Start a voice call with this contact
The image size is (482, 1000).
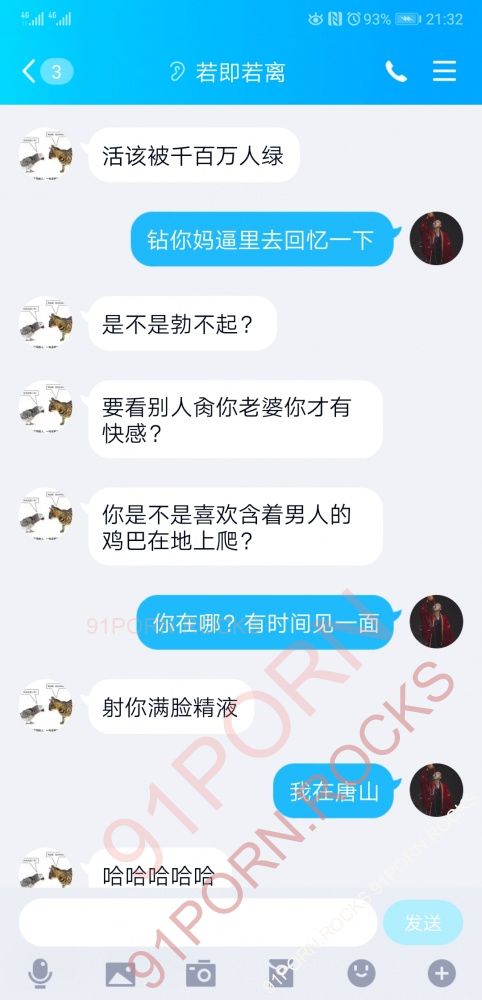[x=396, y=71]
